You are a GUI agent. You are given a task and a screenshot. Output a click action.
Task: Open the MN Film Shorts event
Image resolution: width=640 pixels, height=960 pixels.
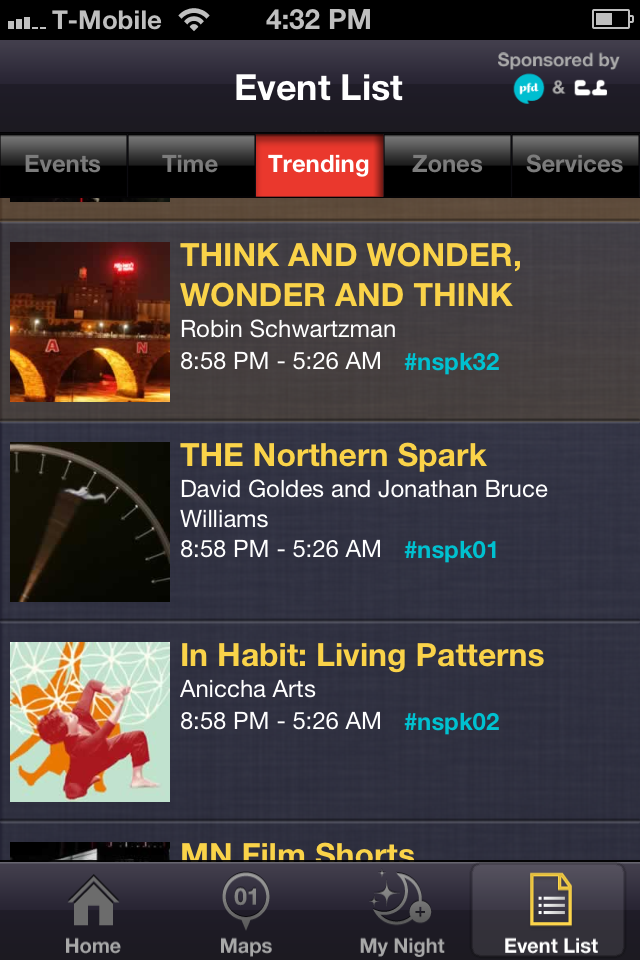(298, 852)
